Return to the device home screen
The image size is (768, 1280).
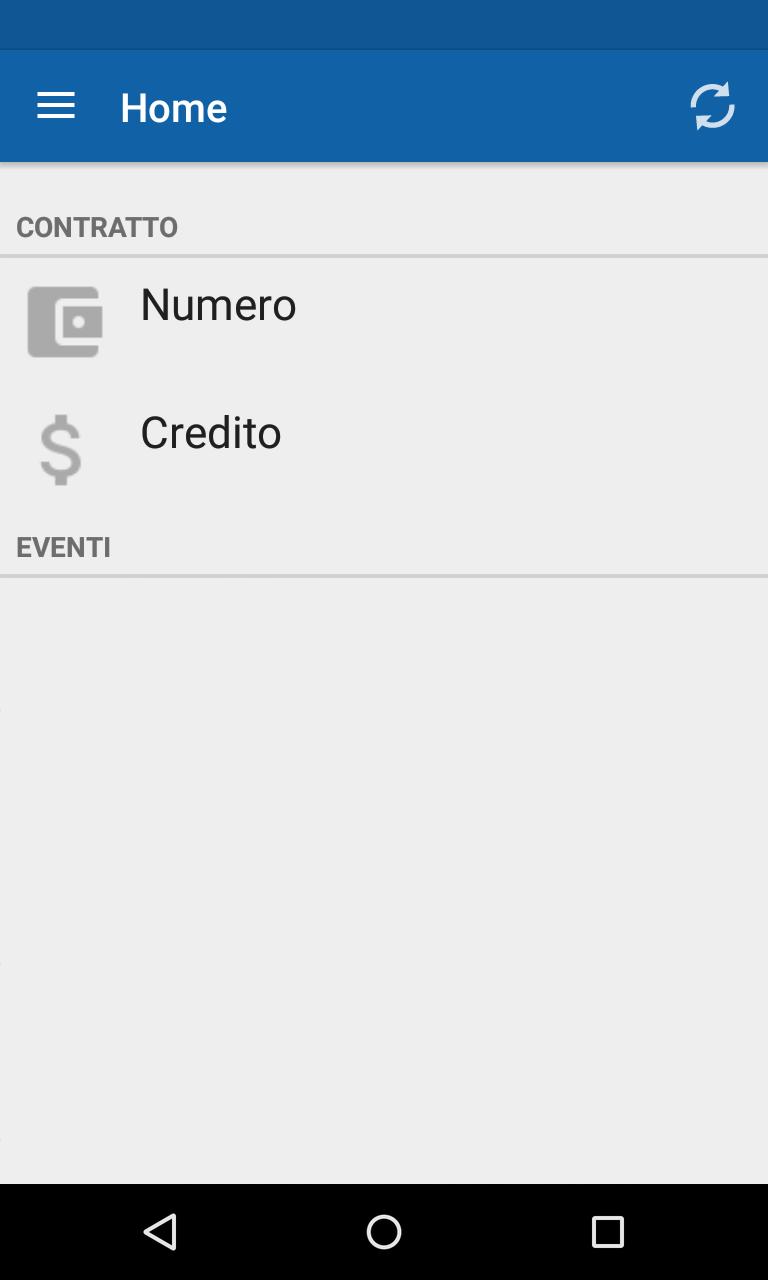[x=384, y=1231]
